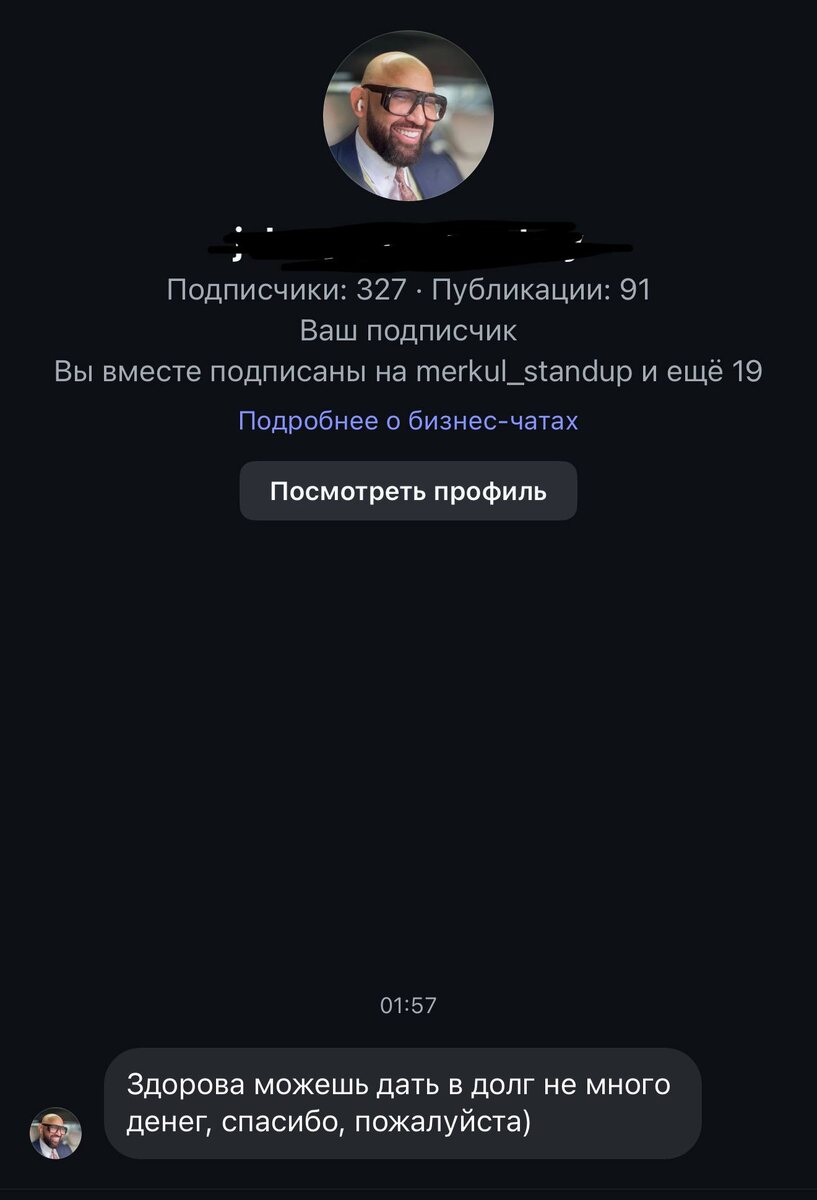Tap the sender's small avatar beside the message
The image size is (817, 1200).
pyautogui.click(x=55, y=1133)
